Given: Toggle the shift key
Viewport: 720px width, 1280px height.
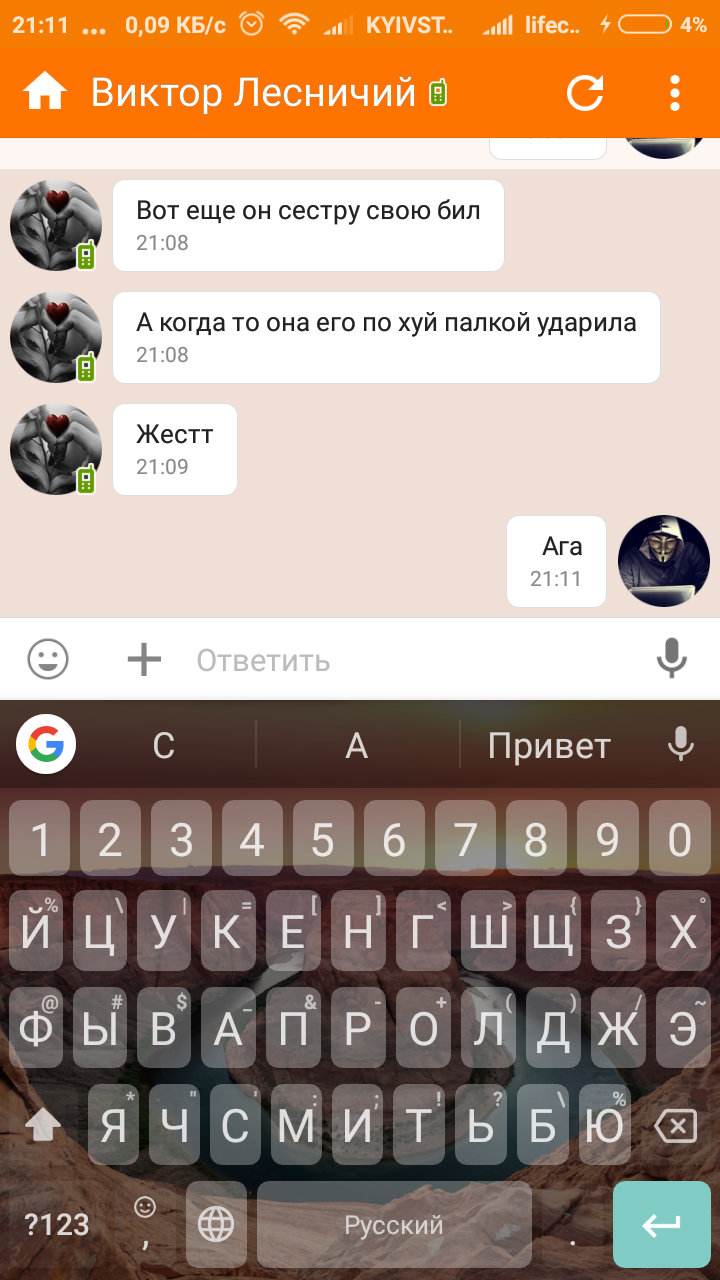Looking at the screenshot, I should (42, 1127).
